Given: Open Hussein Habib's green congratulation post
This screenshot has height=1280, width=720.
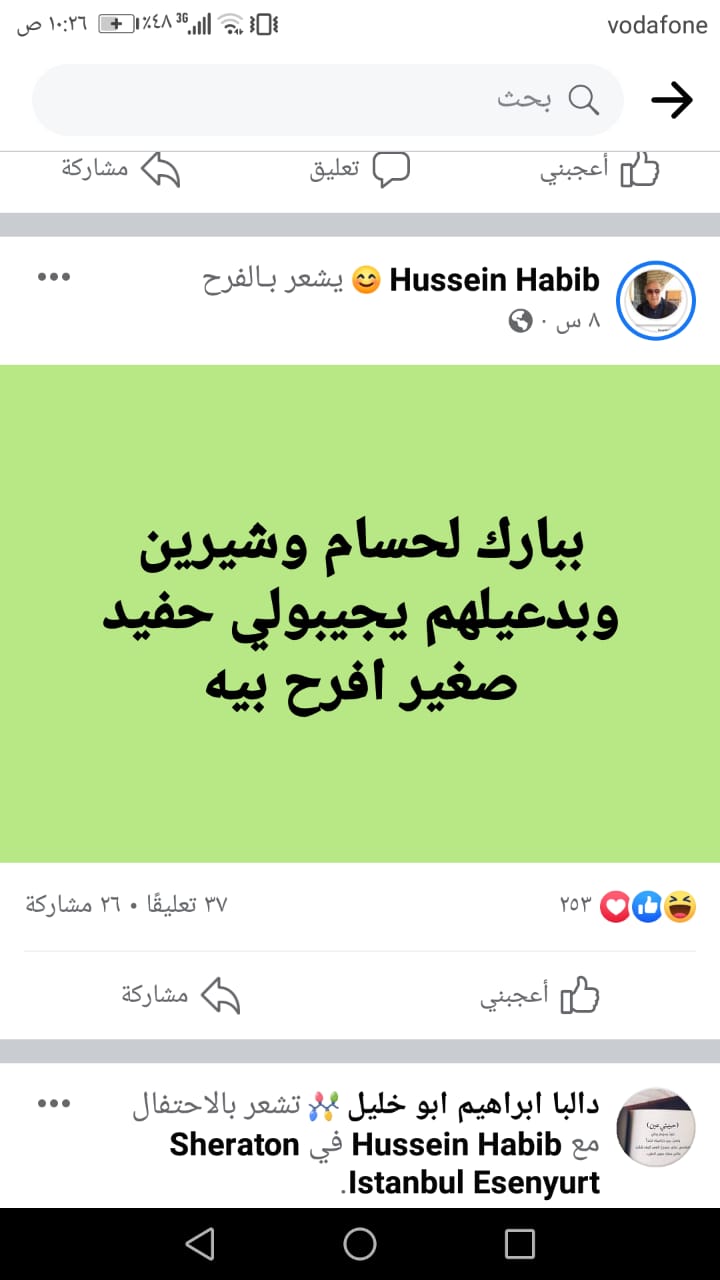Looking at the screenshot, I should [x=360, y=612].
